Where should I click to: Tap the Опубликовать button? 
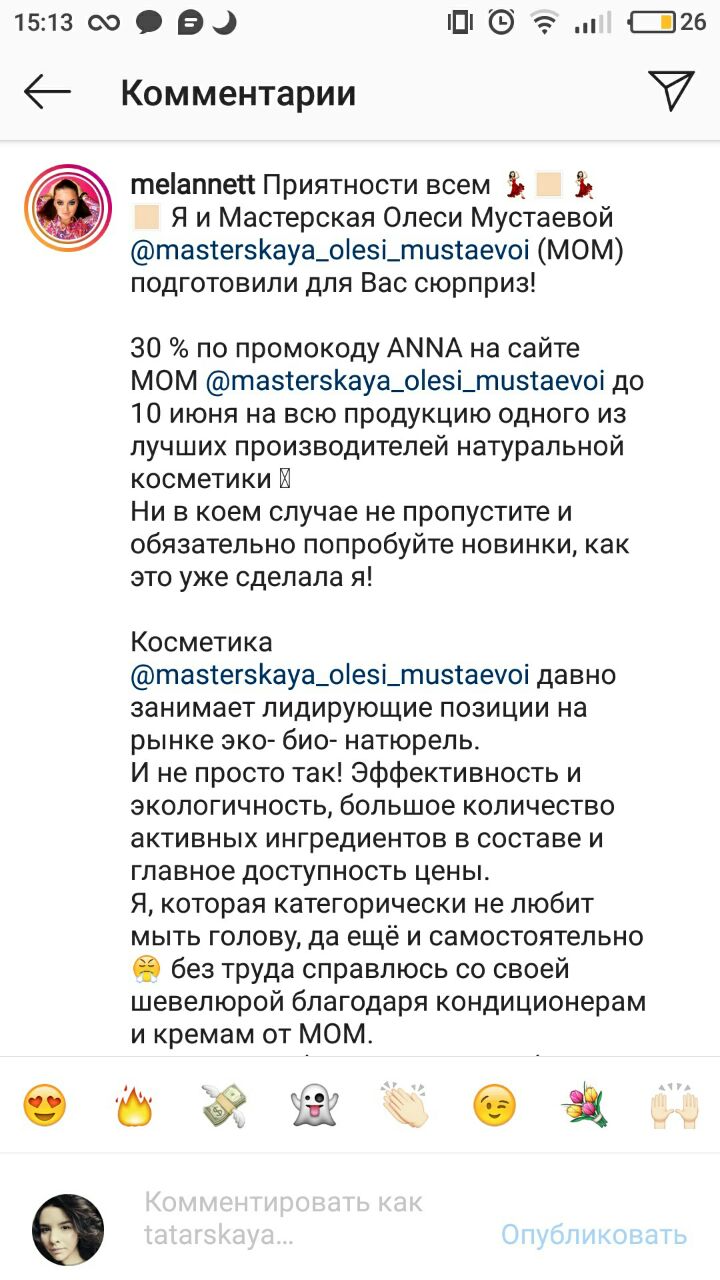click(x=594, y=1234)
